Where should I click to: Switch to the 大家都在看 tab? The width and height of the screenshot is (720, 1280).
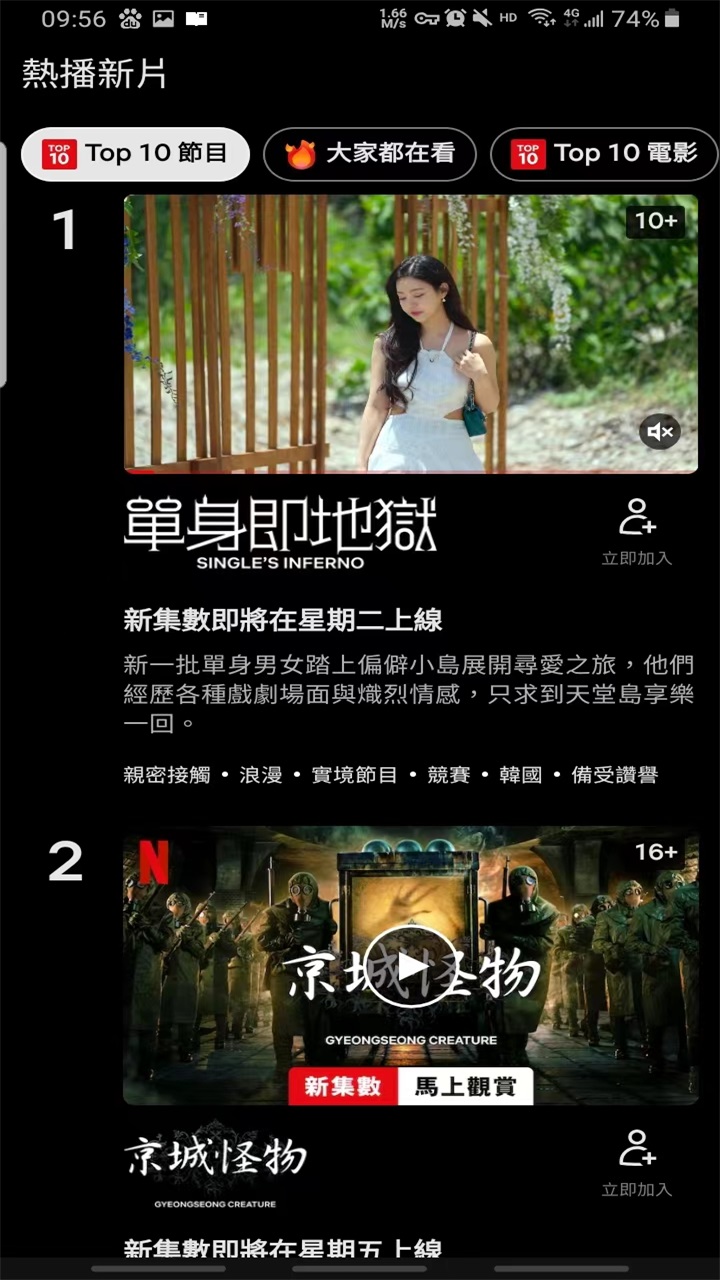coord(370,154)
